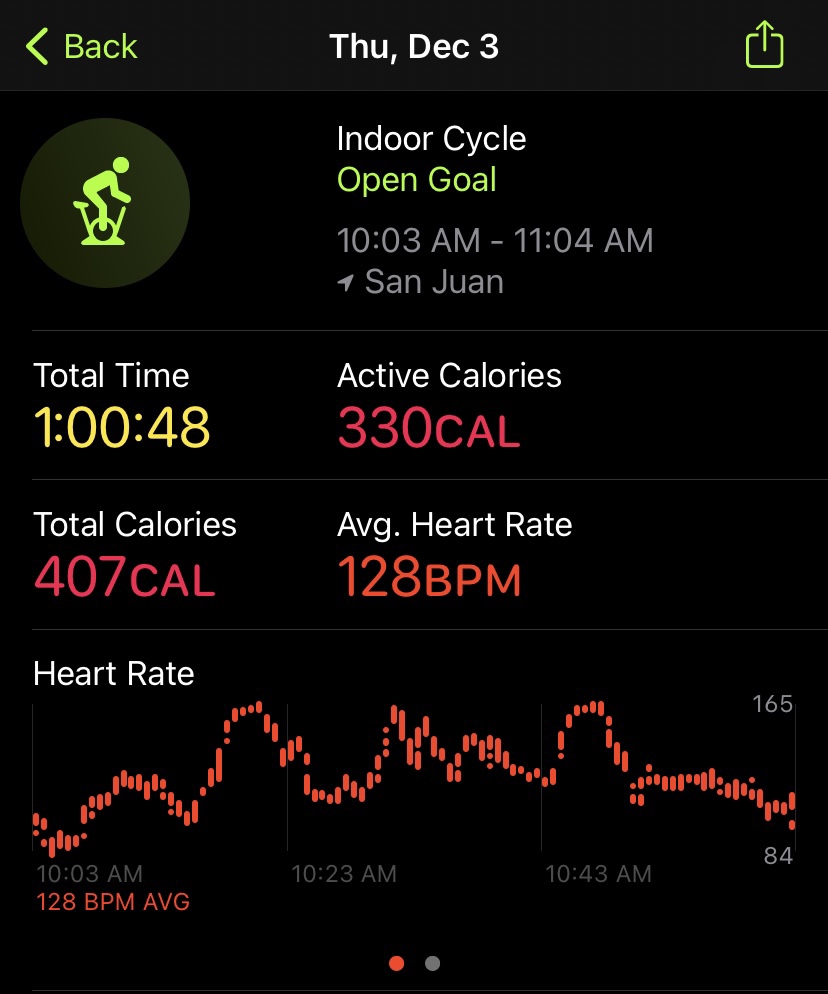Go back to the previous screen
Image resolution: width=828 pixels, height=994 pixels.
coord(81,47)
